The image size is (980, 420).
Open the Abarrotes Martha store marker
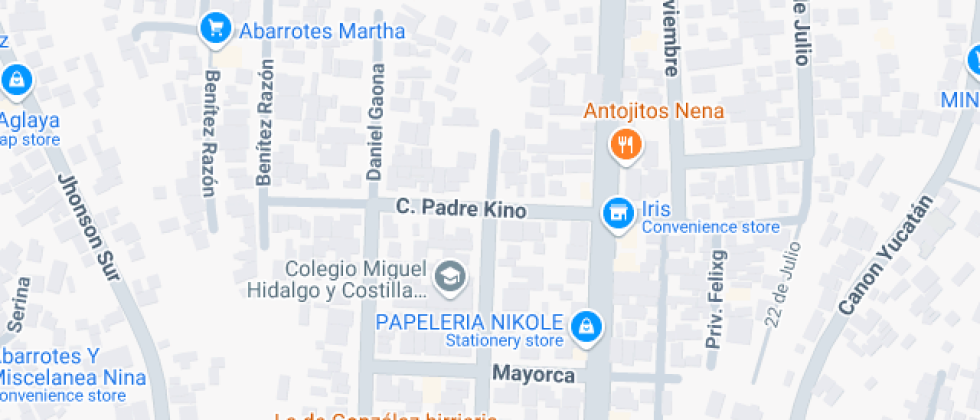[214, 29]
